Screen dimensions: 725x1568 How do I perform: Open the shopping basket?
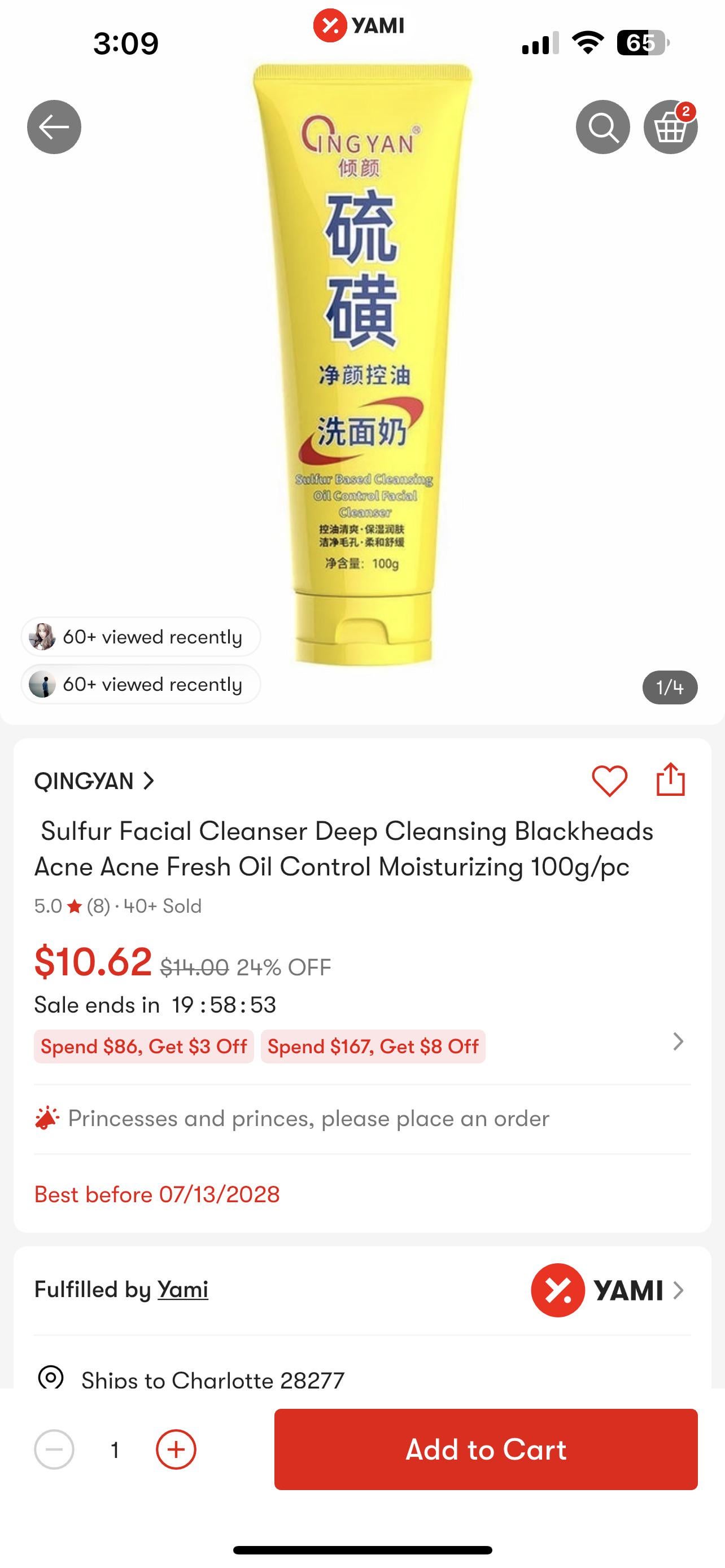pyautogui.click(x=670, y=126)
